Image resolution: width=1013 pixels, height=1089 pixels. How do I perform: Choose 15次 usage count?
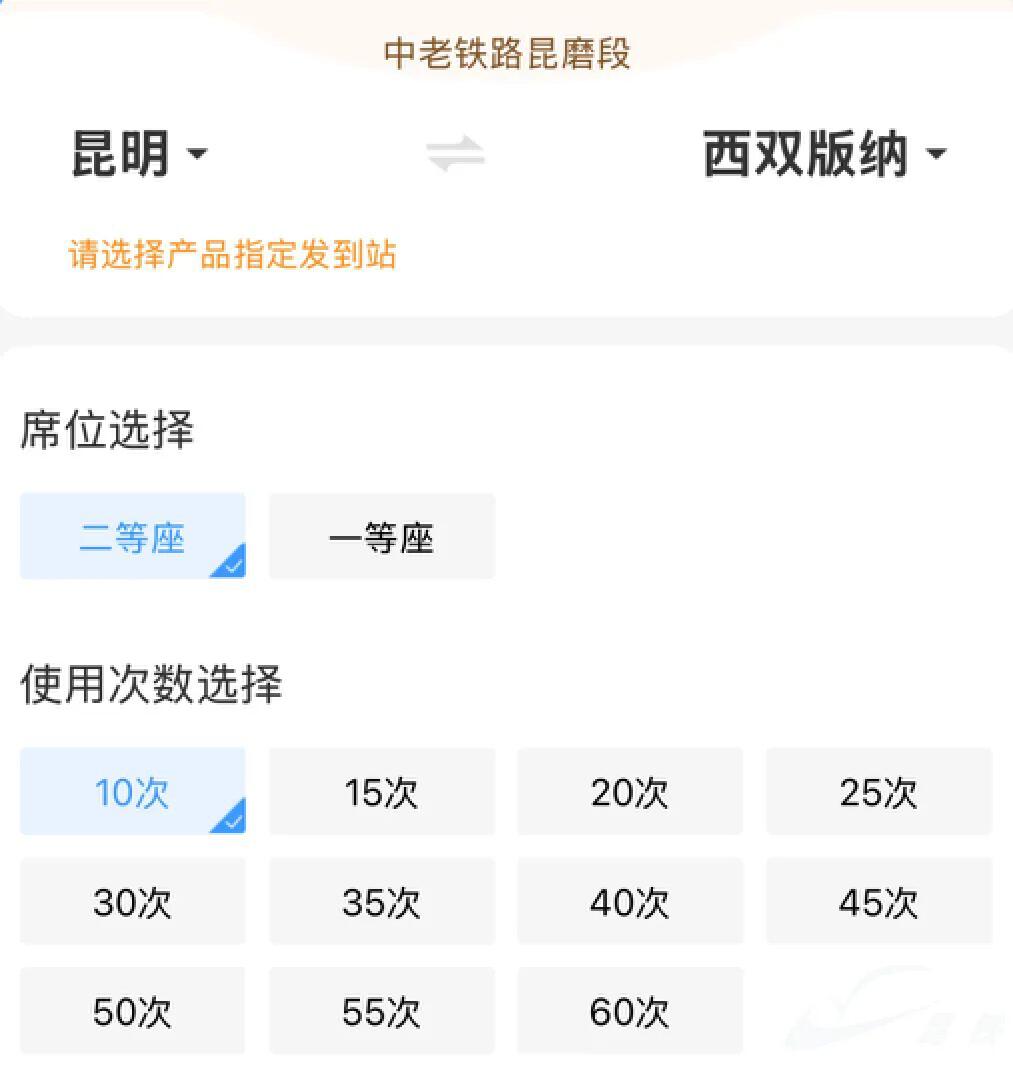[x=381, y=792]
